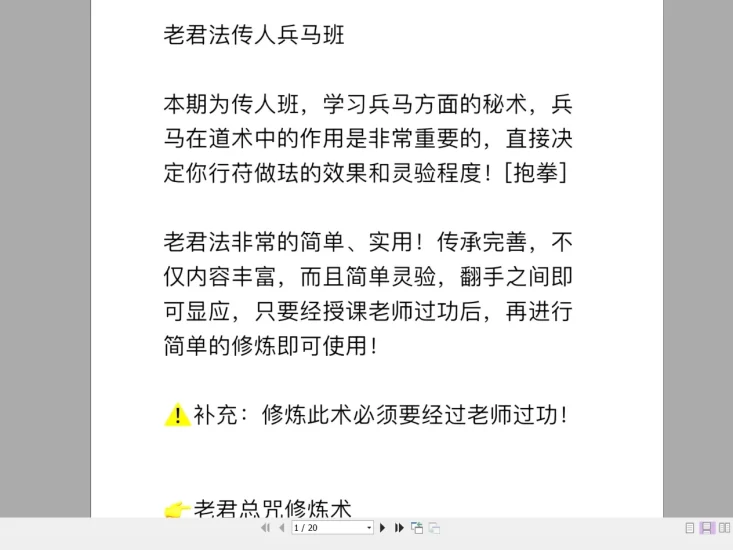Jump to the last page
This screenshot has height=550, width=733.
click(x=399, y=528)
